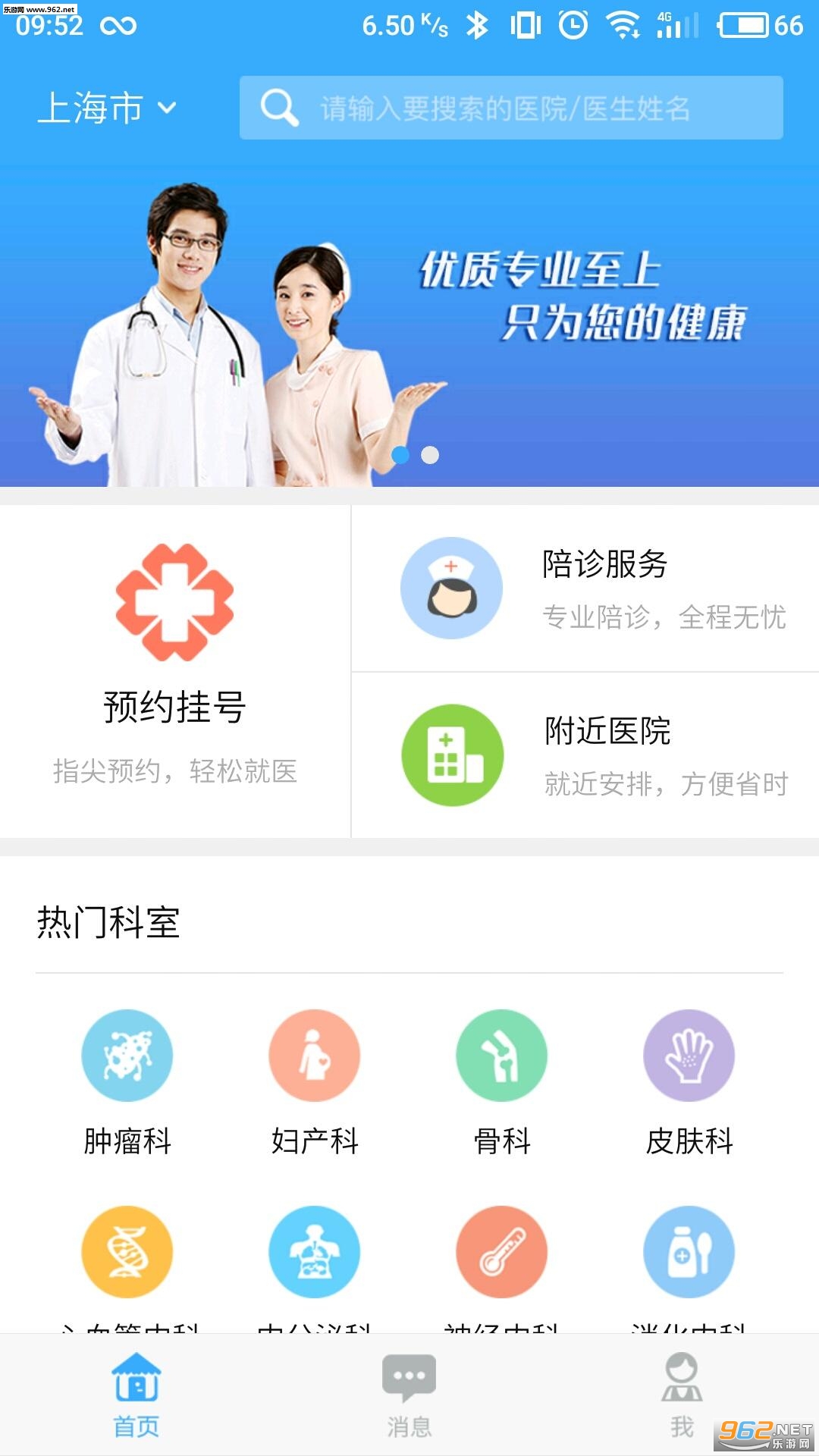Open the 上海市 city dropdown
Viewport: 819px width, 1456px height.
pos(107,108)
